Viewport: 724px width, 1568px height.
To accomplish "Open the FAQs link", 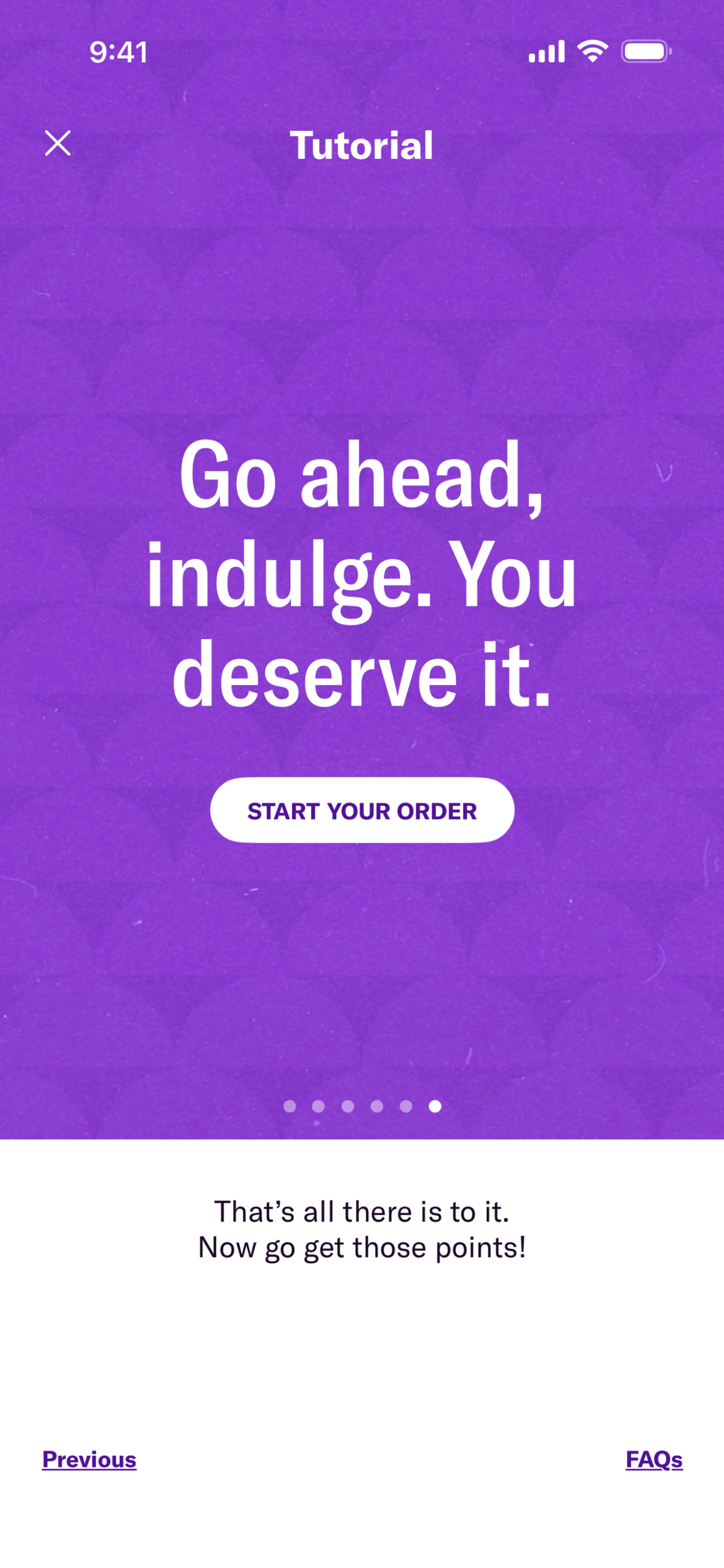I will tap(653, 1459).
